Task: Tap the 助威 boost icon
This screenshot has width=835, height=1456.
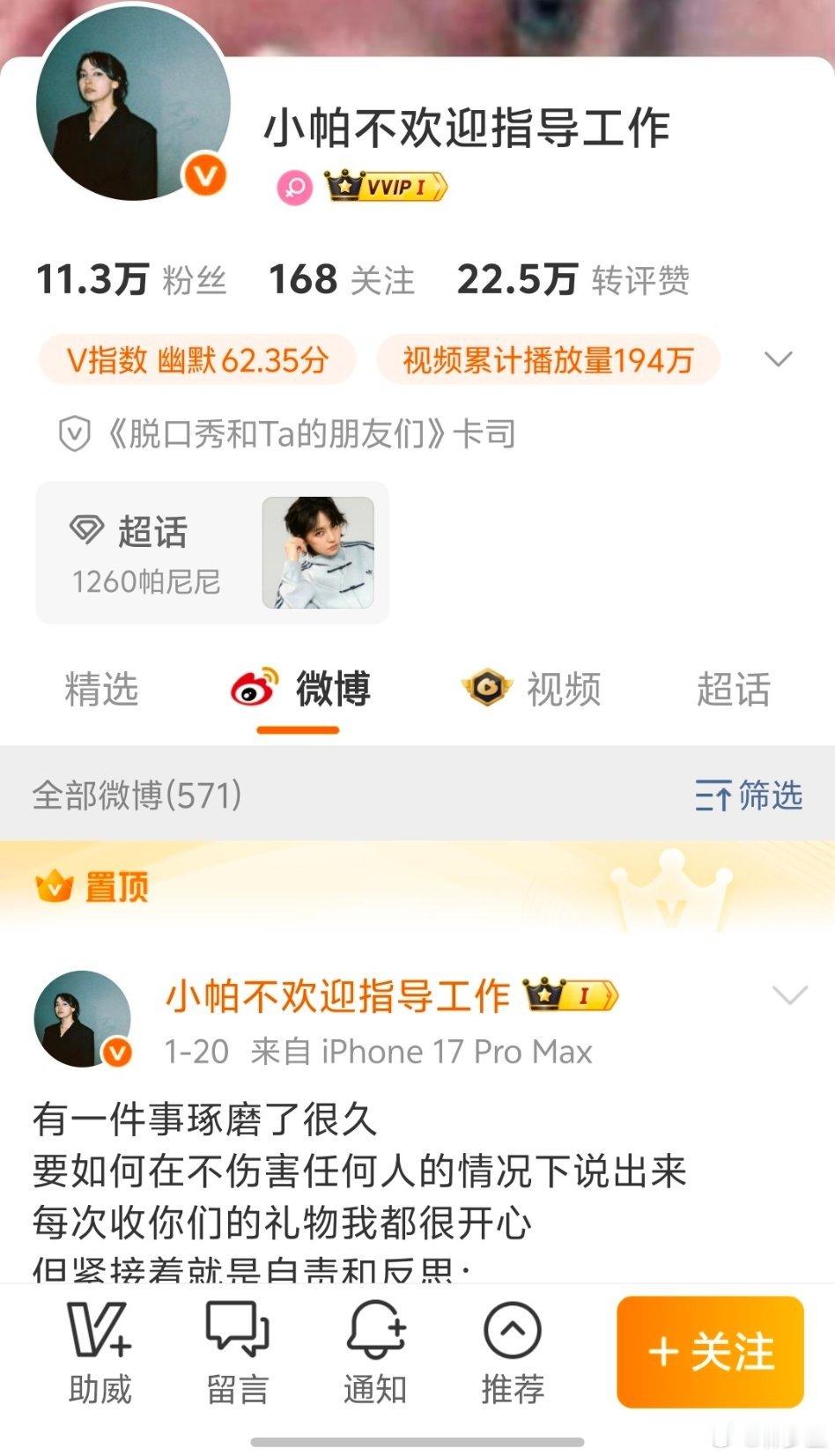Action: tap(100, 1333)
